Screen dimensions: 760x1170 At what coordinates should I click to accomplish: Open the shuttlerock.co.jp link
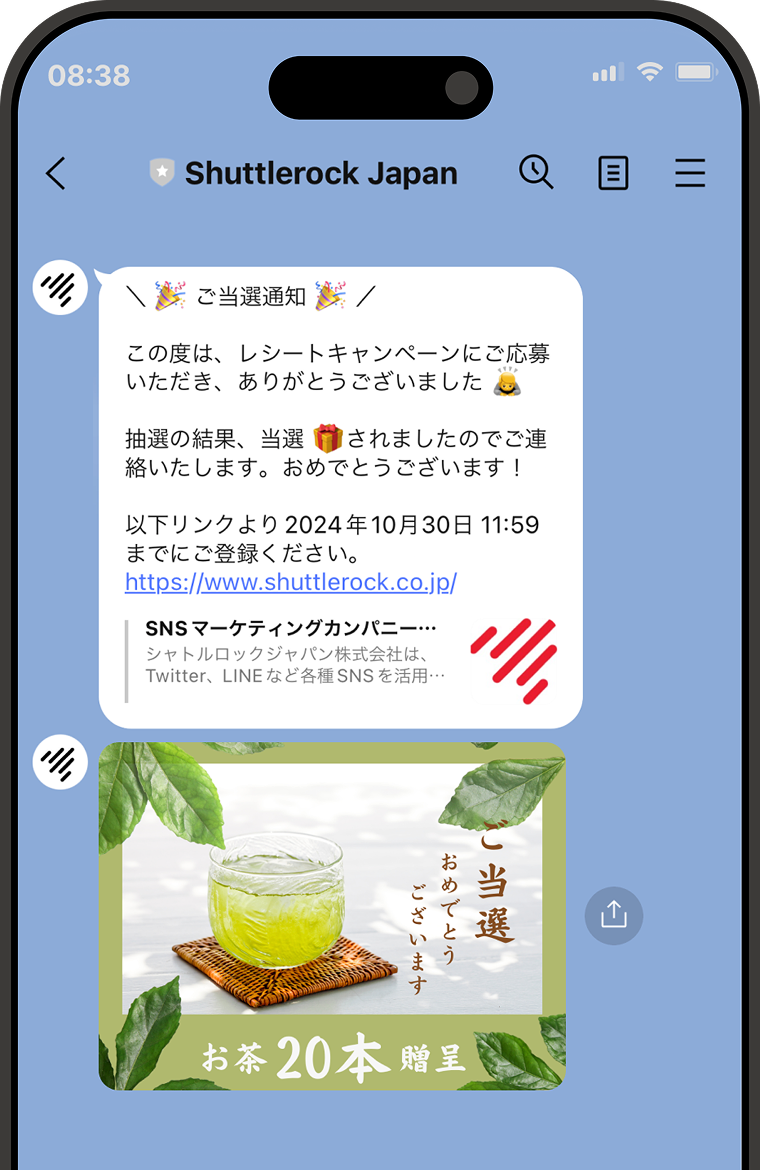click(x=290, y=582)
